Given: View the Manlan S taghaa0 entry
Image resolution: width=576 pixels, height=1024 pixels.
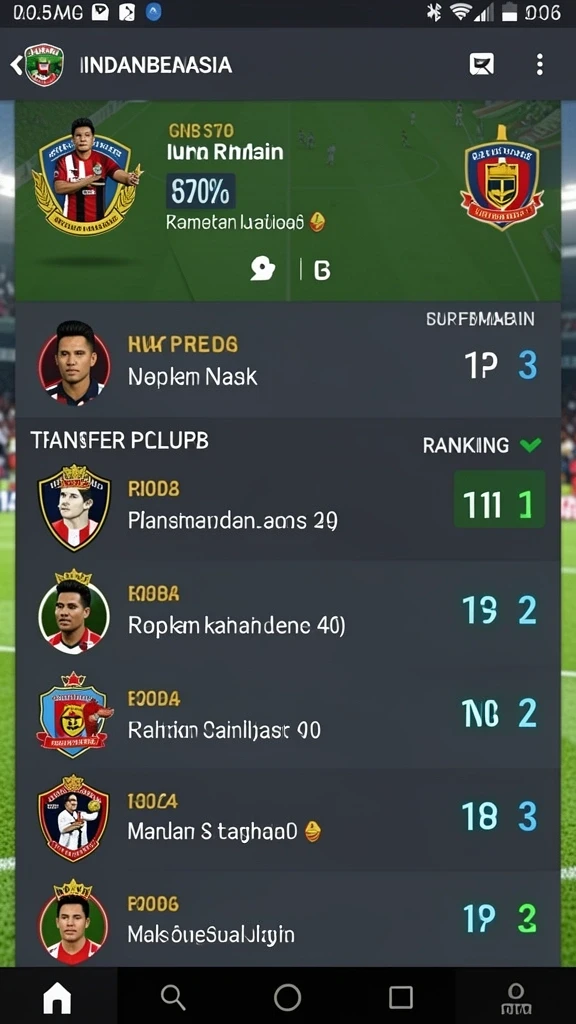Looking at the screenshot, I should tap(287, 818).
